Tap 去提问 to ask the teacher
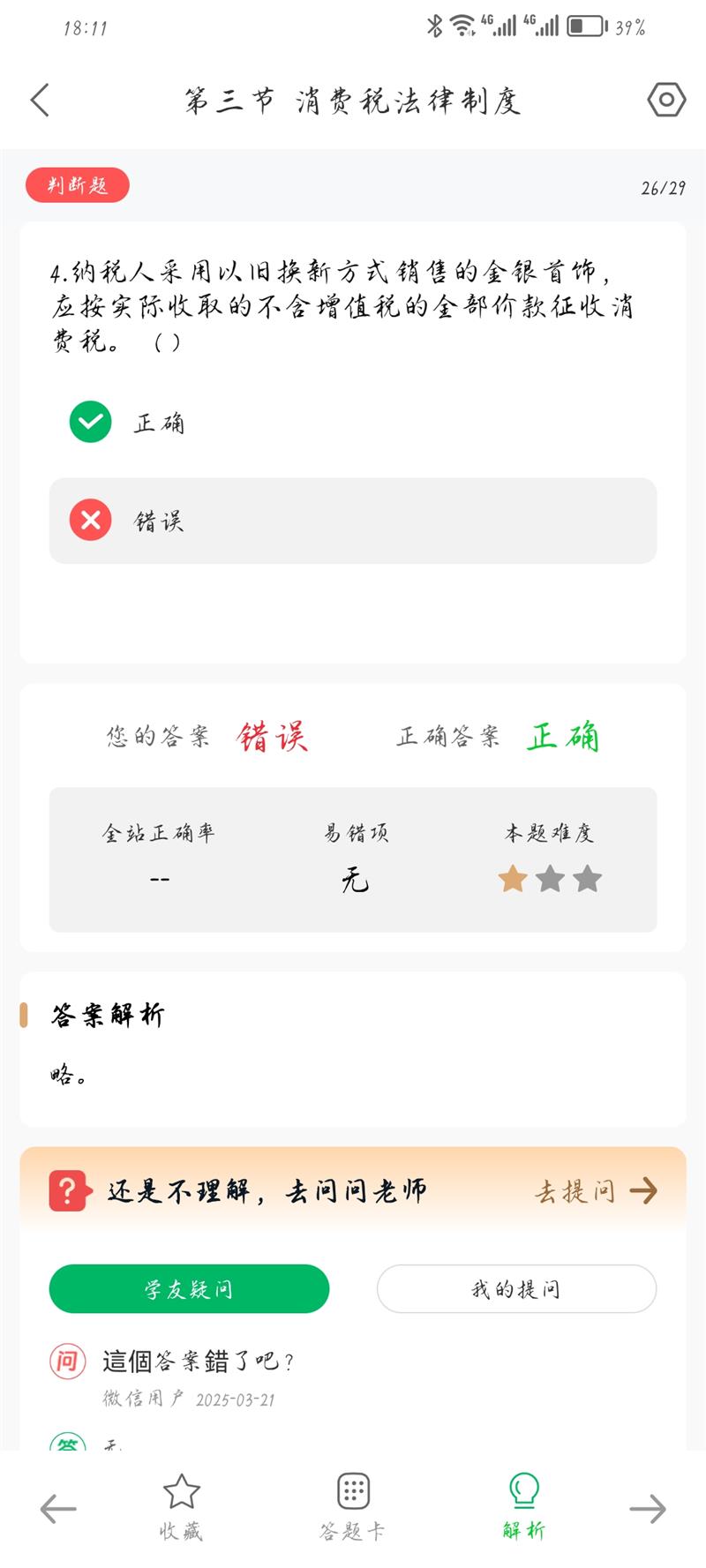This screenshot has width=706, height=1568. coord(597,1191)
